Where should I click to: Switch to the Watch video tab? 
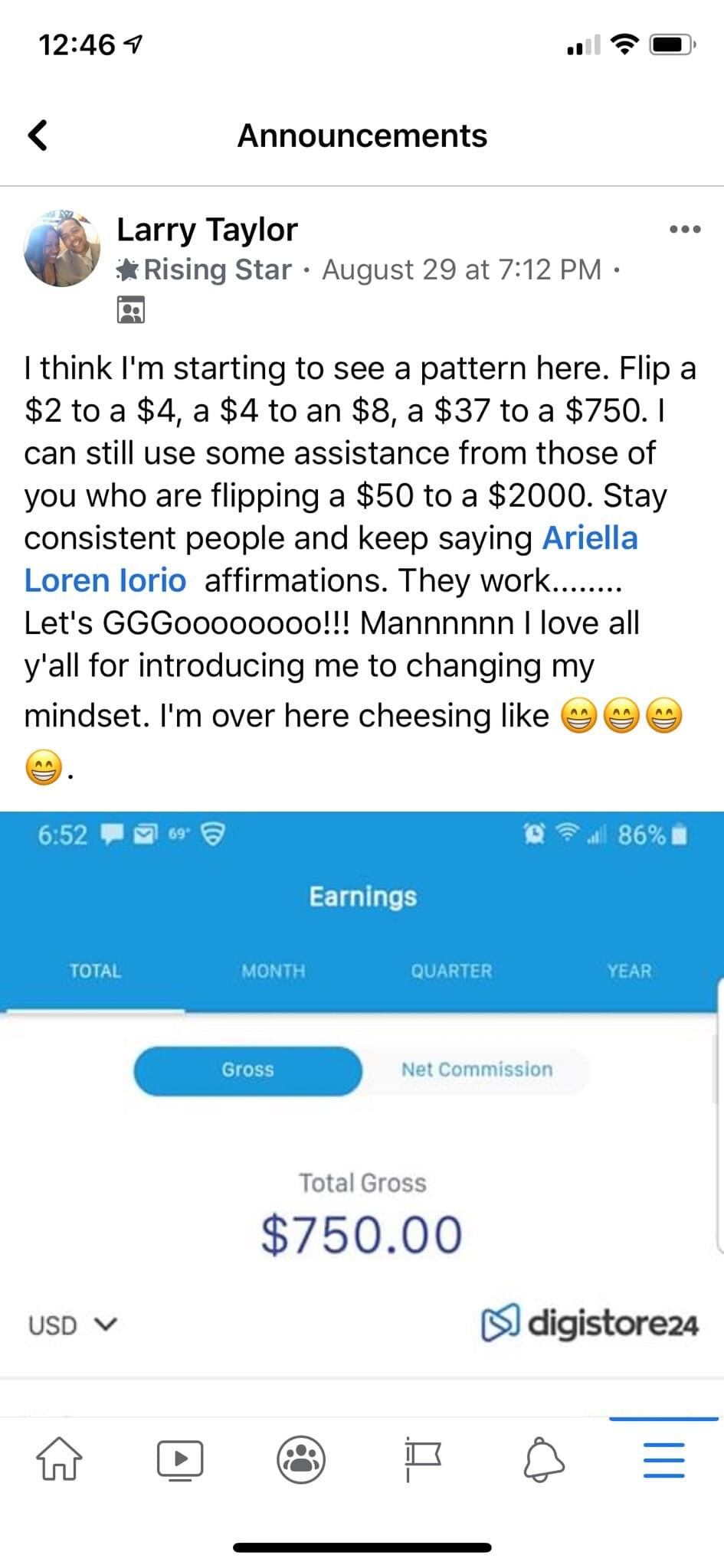(x=180, y=1459)
